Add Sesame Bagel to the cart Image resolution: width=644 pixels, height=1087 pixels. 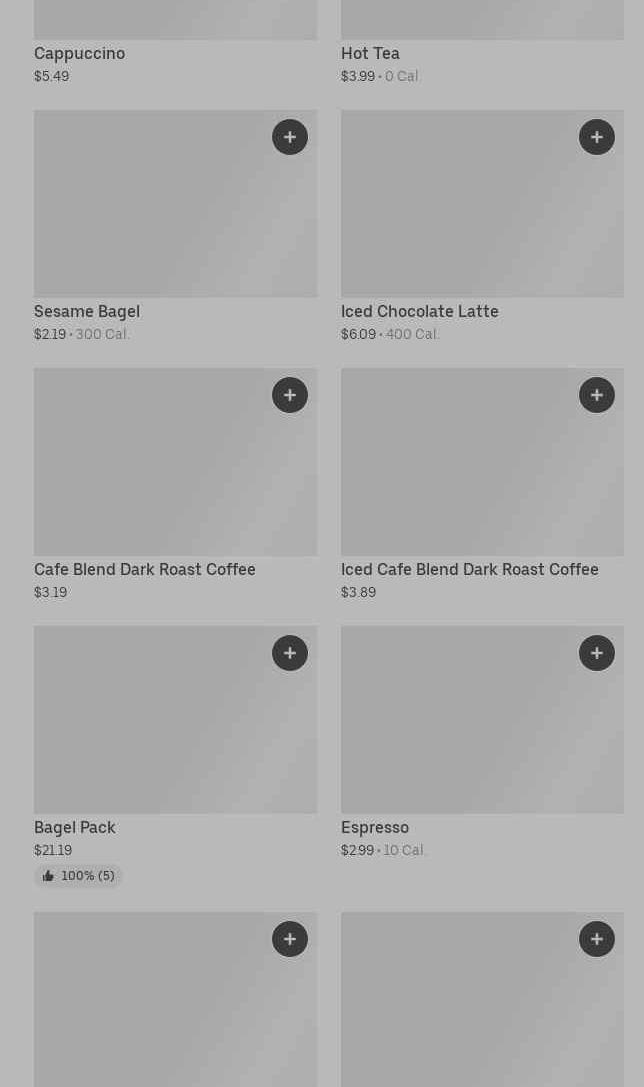290,137
